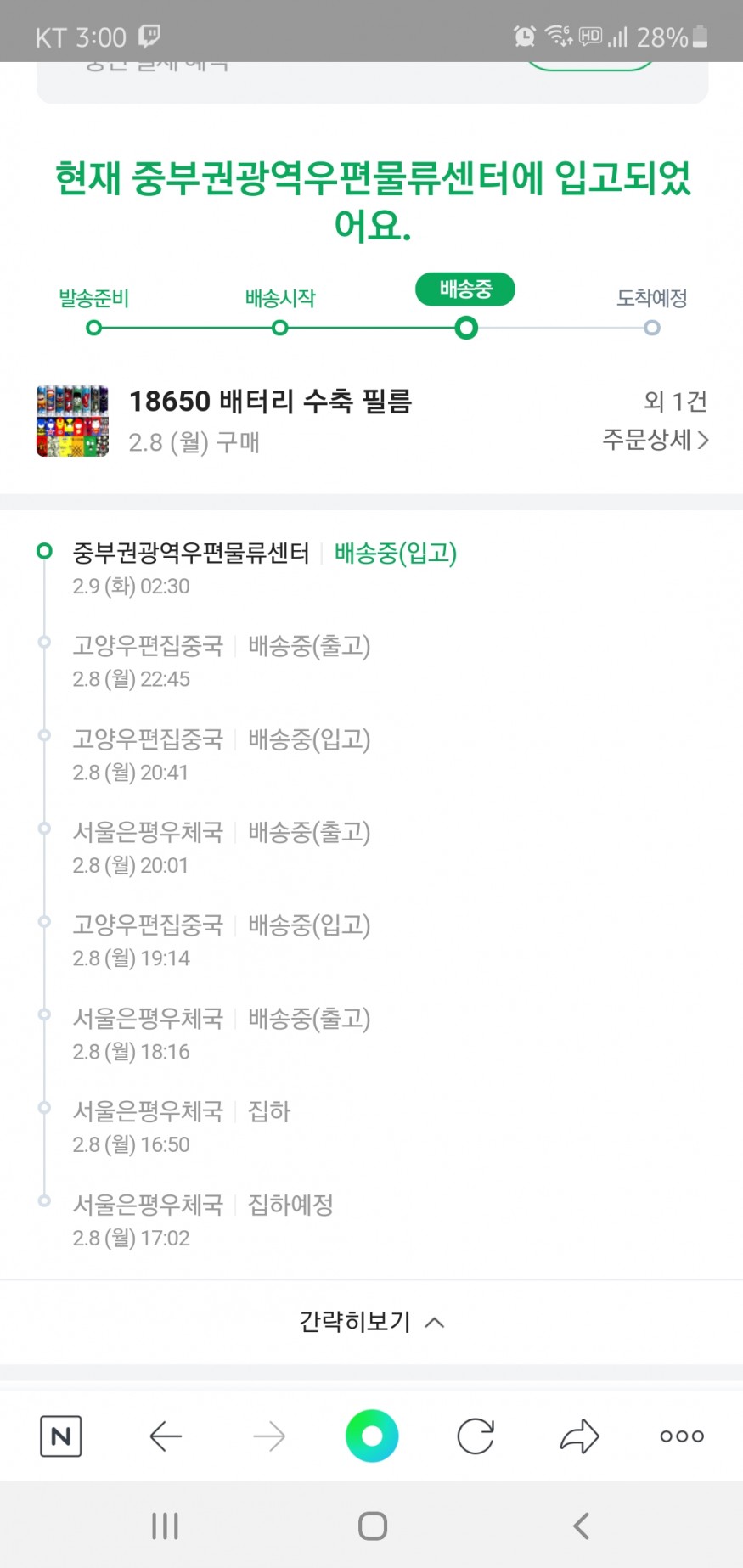Open the 18650 배터리 수축 필름 product thumbnail
The height and width of the screenshot is (1568, 743).
tap(73, 421)
